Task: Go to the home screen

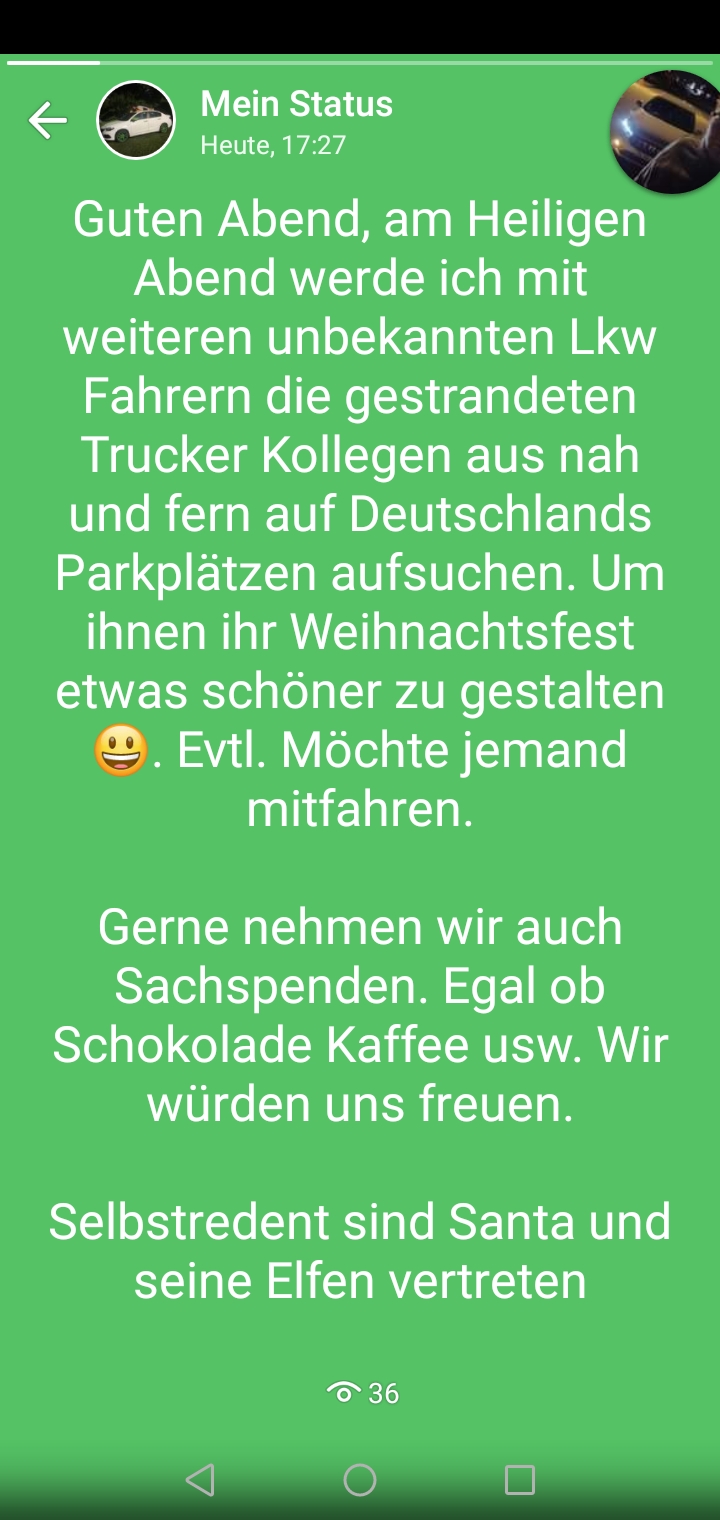Action: [360, 1479]
